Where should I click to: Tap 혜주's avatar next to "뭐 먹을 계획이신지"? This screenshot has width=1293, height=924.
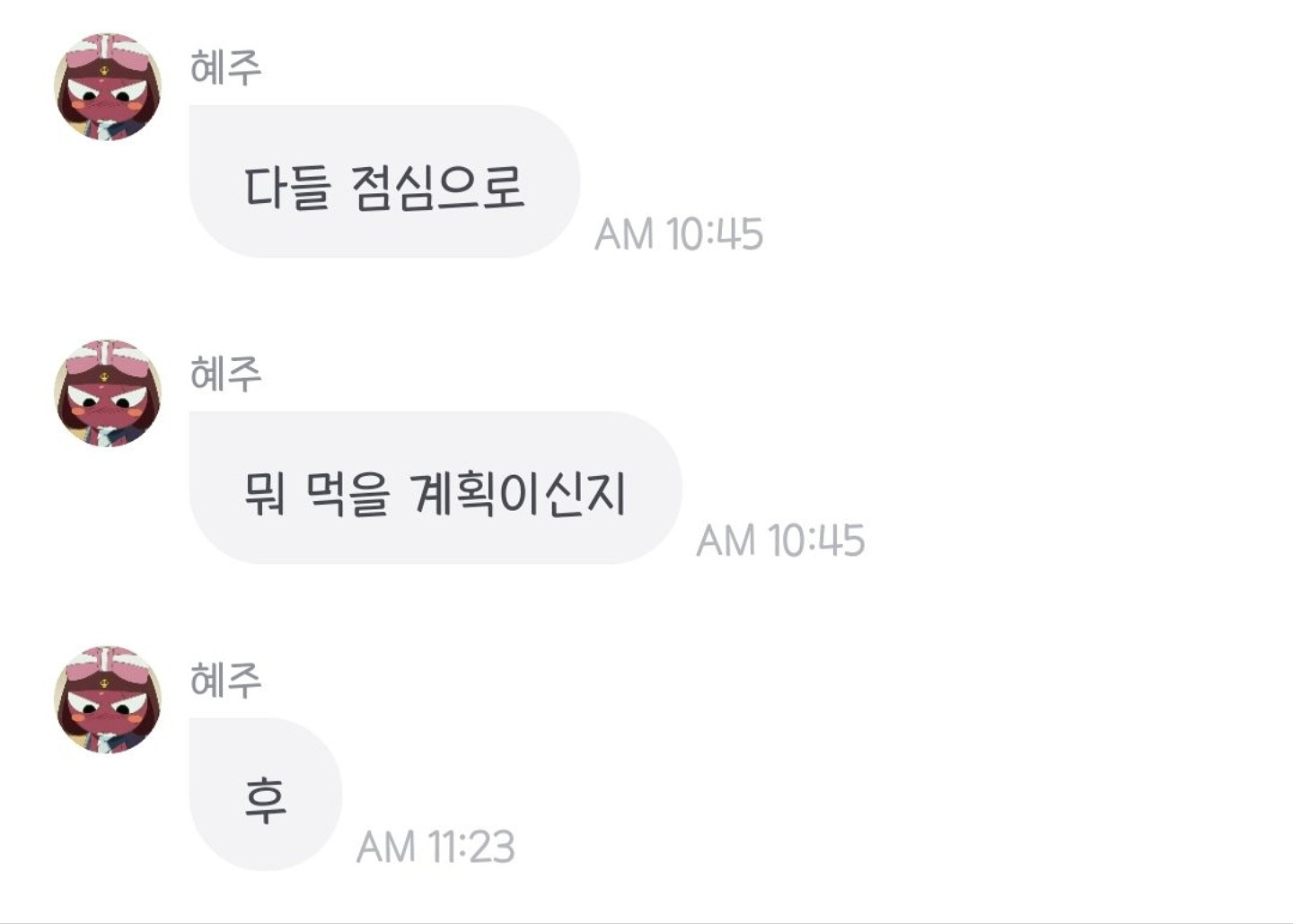point(108,393)
